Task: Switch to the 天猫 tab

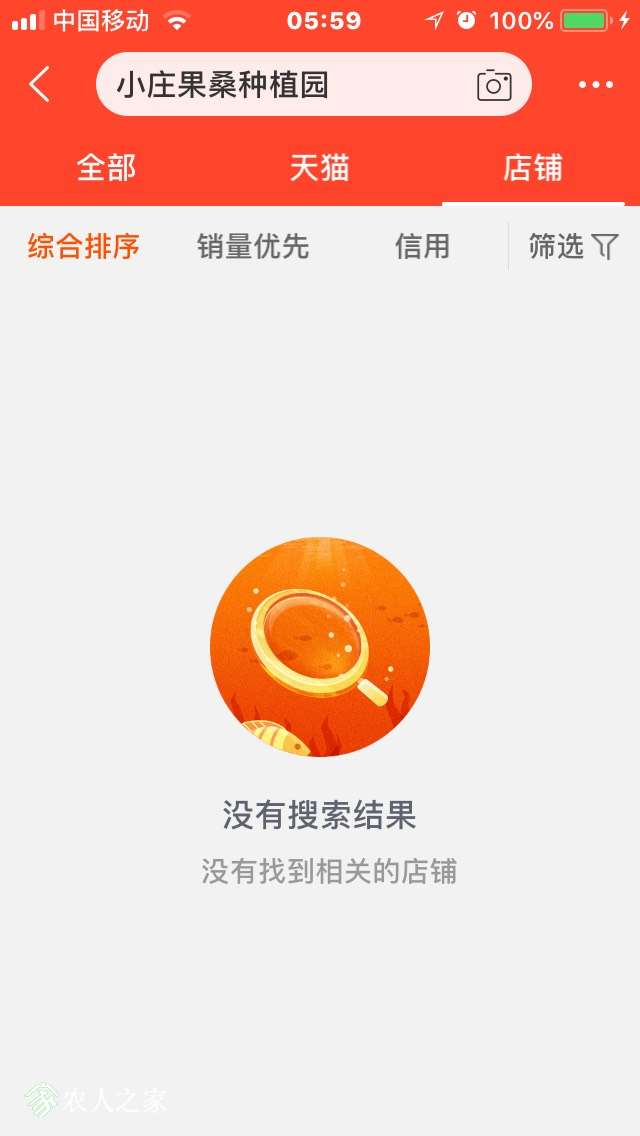Action: coord(319,168)
